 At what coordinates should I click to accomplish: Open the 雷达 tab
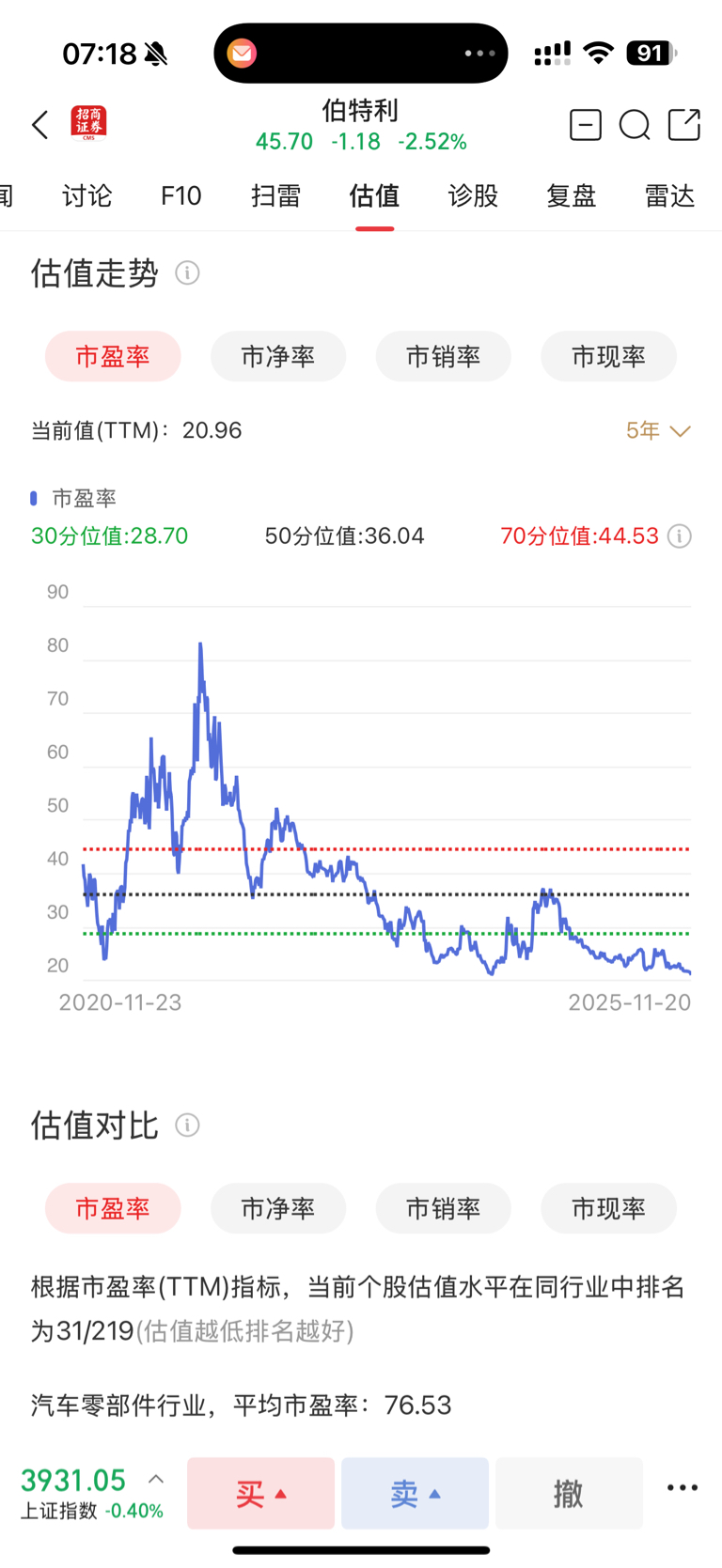click(669, 195)
